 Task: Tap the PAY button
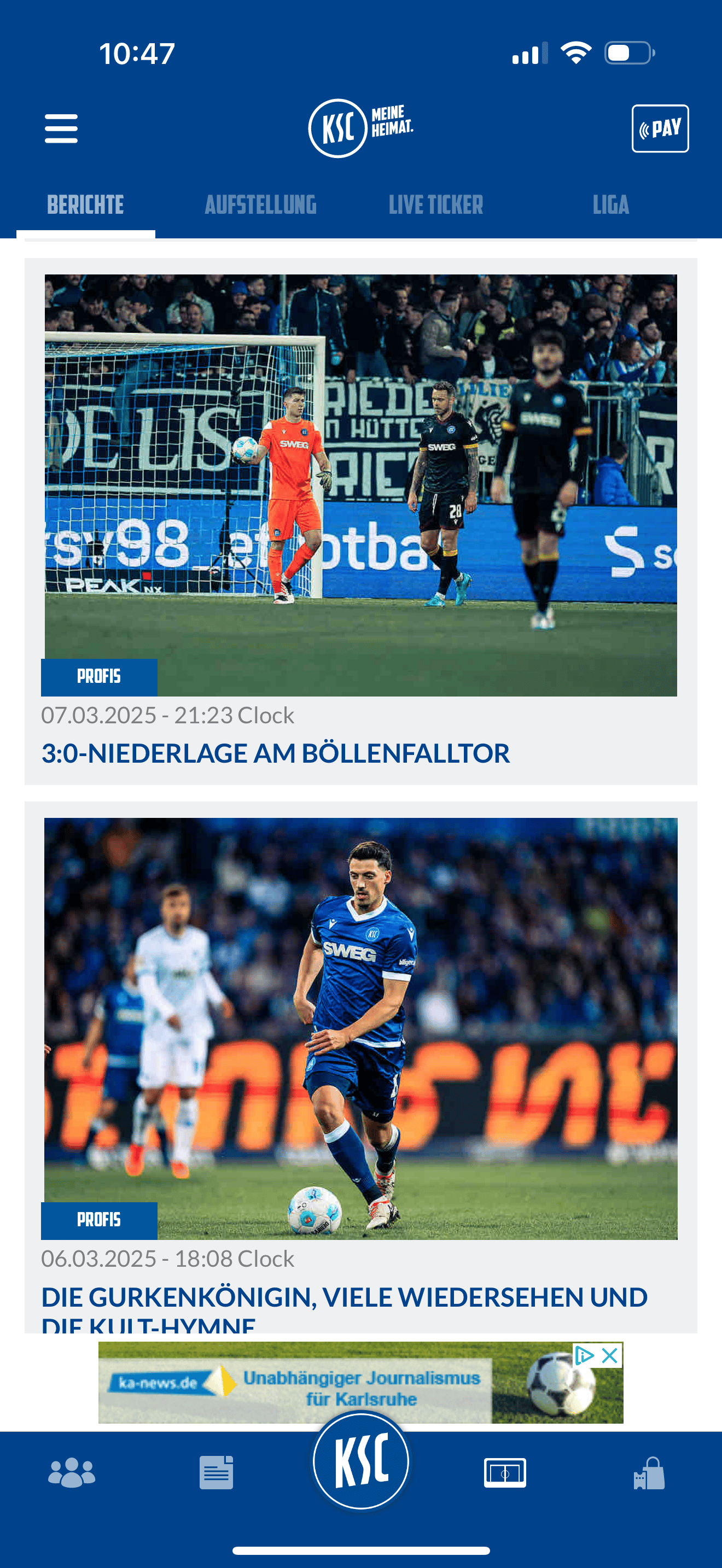click(660, 128)
